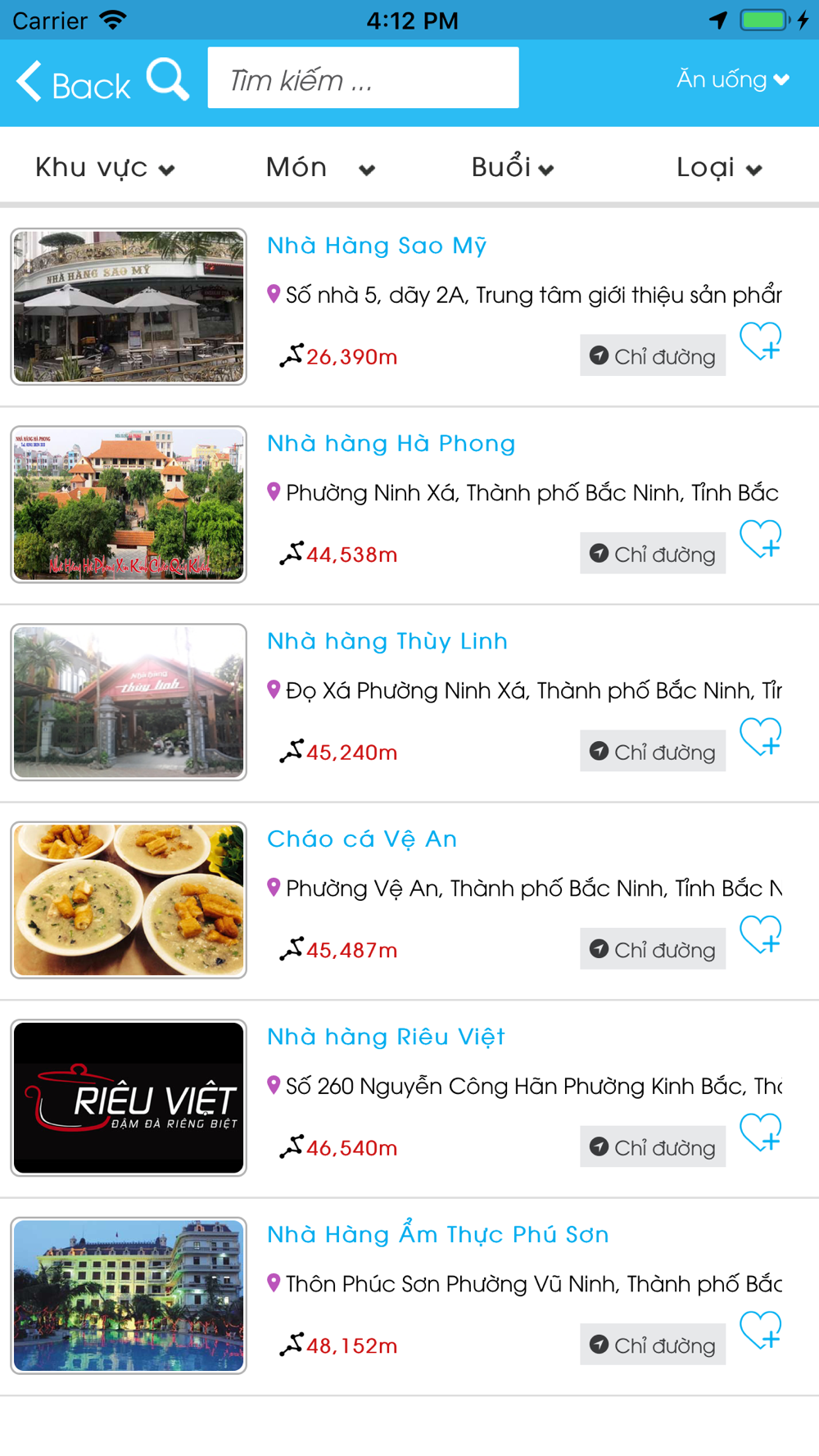
Task: Expand the Loại filter
Action: [719, 168]
